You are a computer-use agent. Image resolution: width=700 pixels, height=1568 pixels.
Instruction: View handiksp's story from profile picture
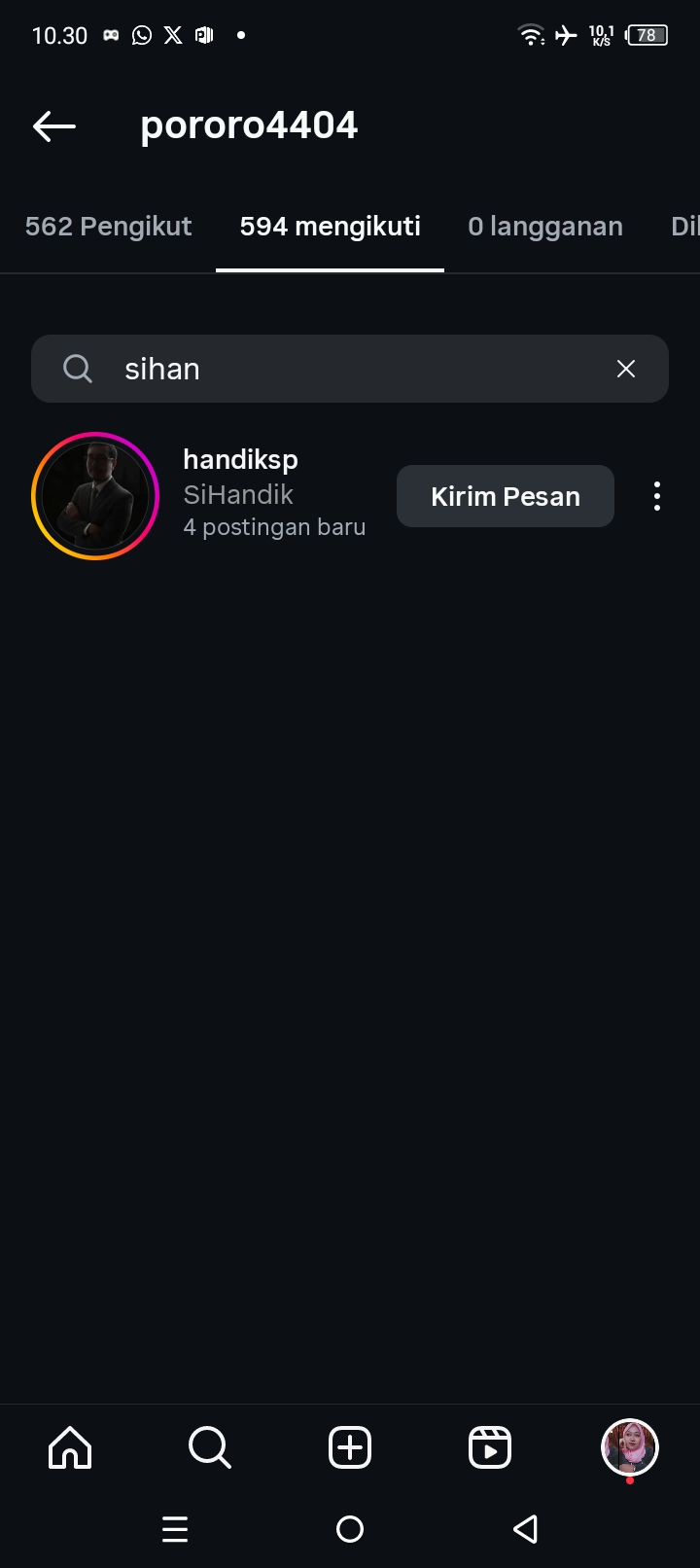(x=95, y=496)
